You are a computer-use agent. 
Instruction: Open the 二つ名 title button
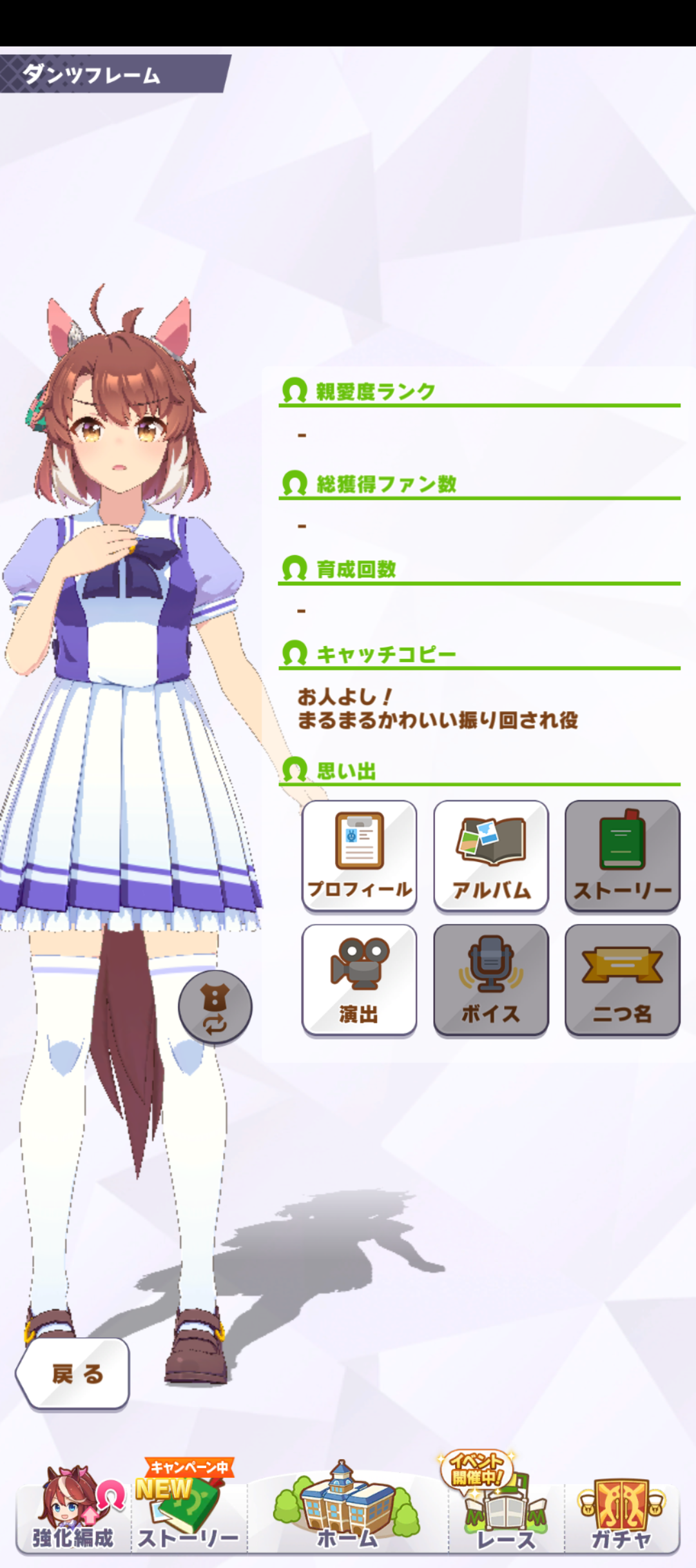tap(622, 979)
